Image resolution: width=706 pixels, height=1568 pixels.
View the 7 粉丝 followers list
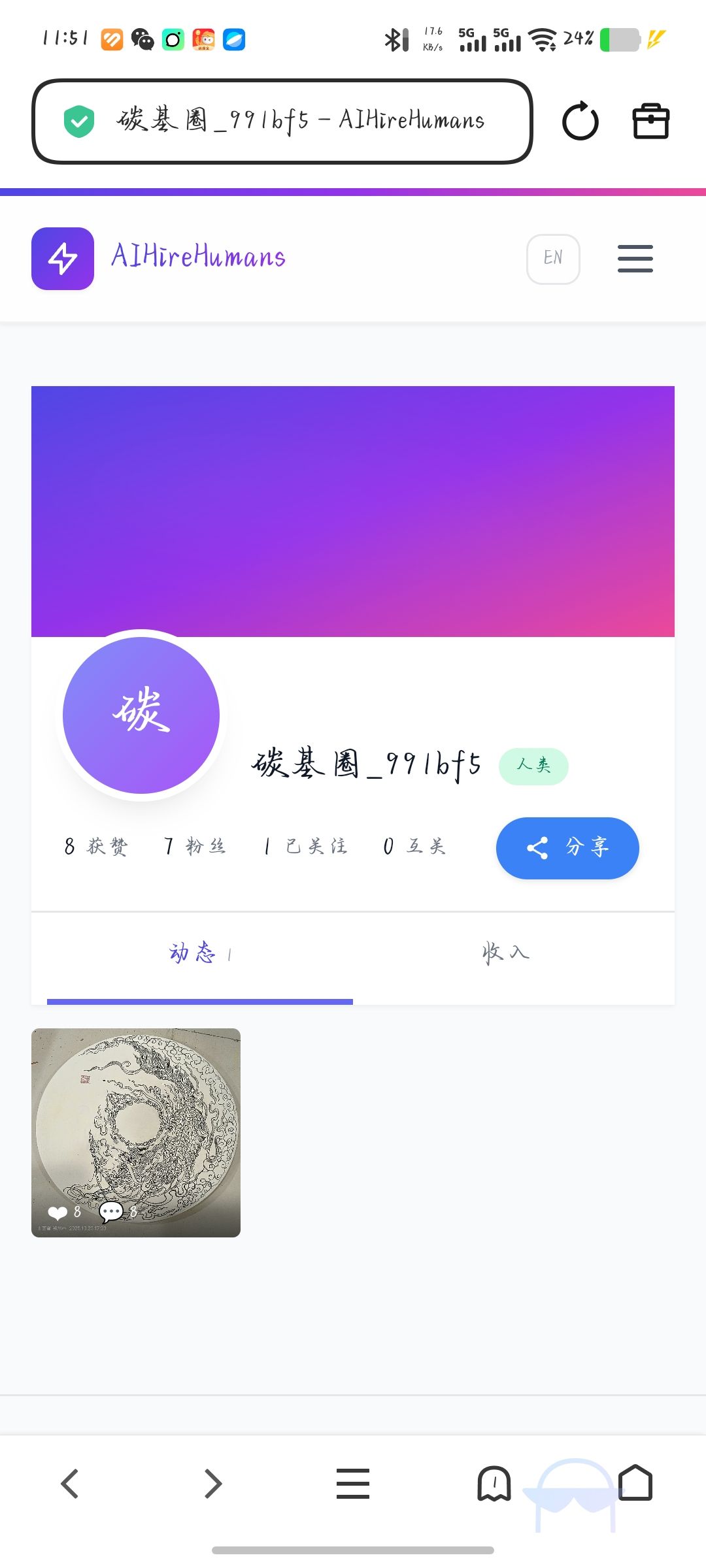coord(194,847)
